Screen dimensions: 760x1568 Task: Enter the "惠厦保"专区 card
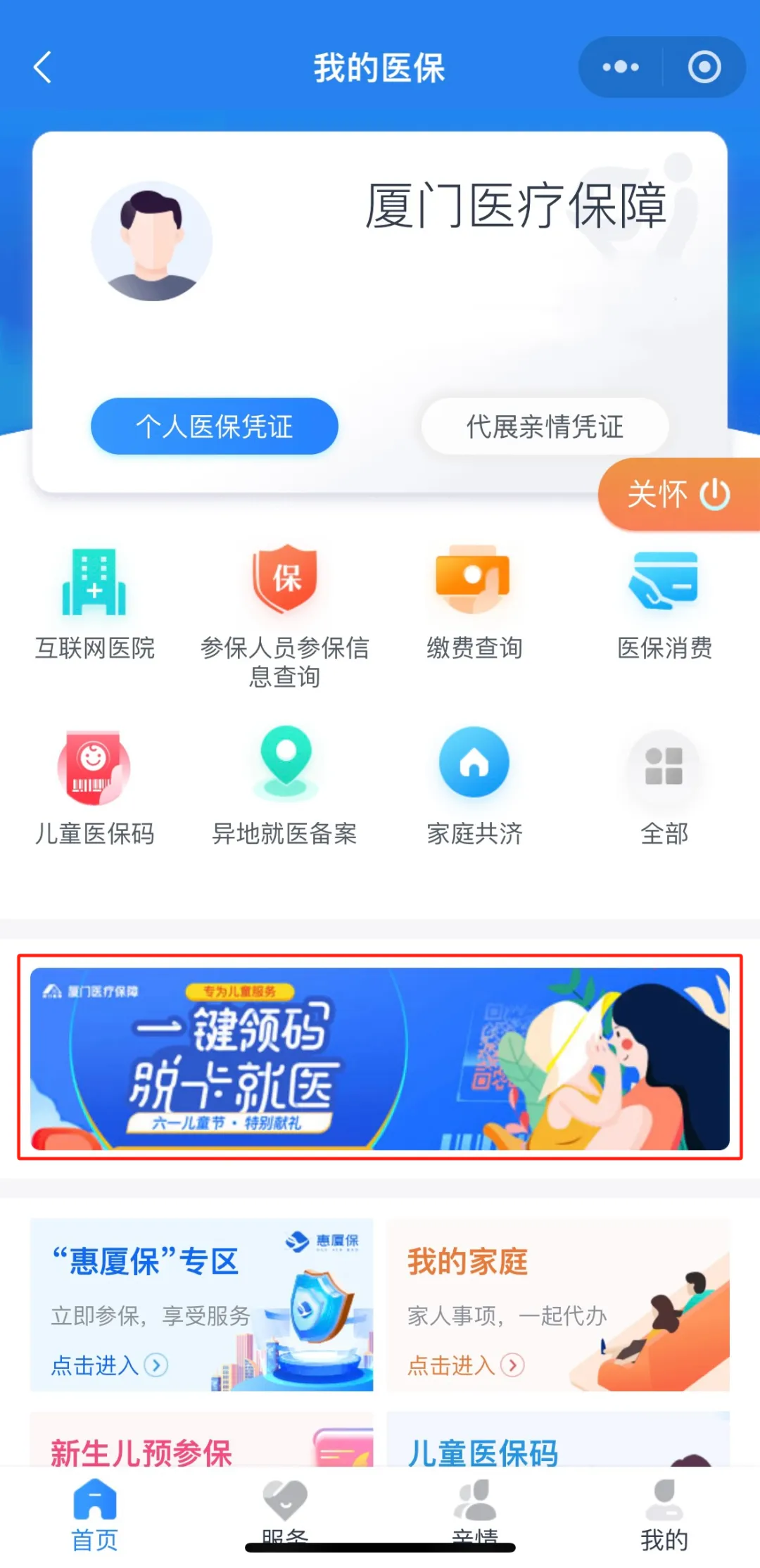point(202,1305)
